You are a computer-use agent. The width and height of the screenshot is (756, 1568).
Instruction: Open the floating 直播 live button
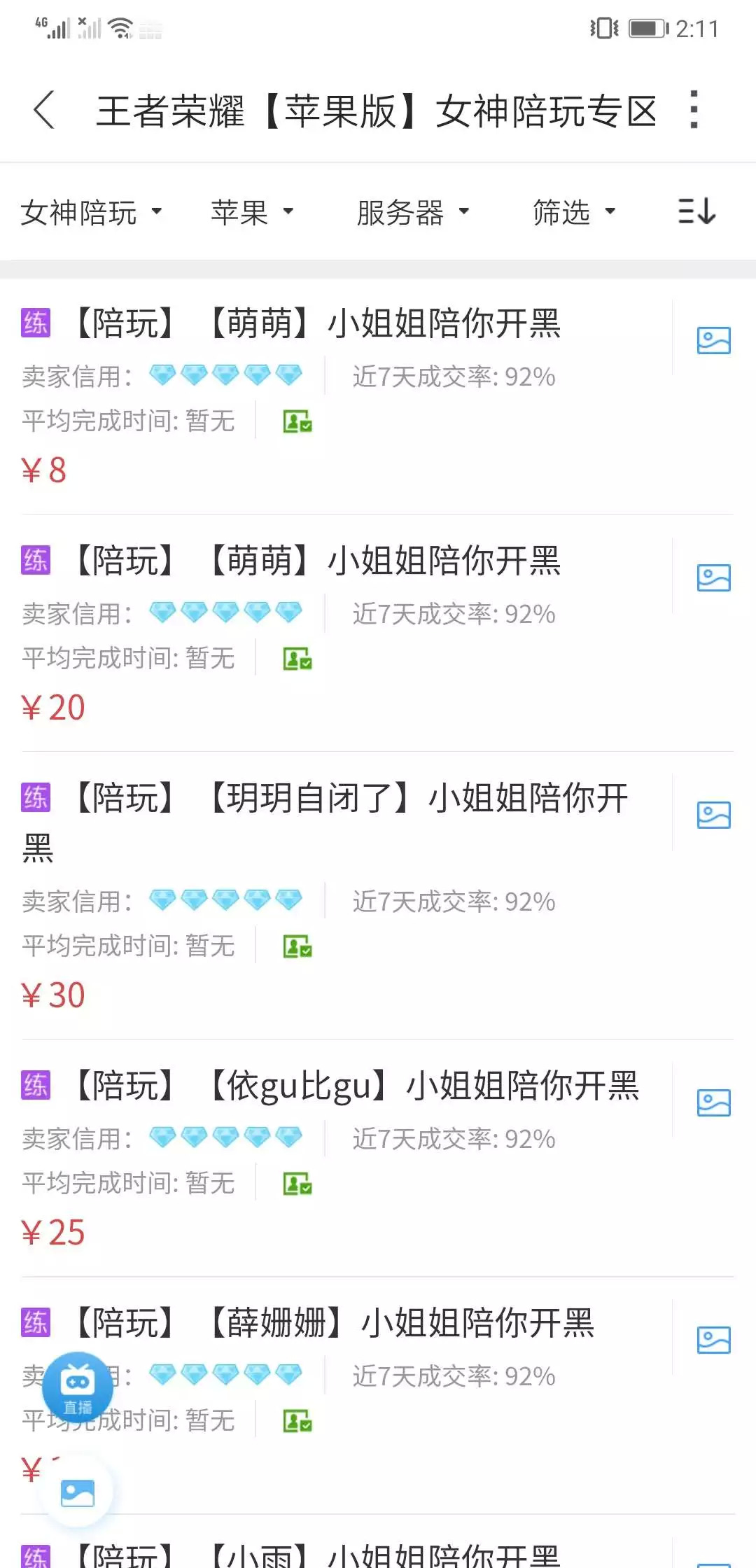point(78,1387)
